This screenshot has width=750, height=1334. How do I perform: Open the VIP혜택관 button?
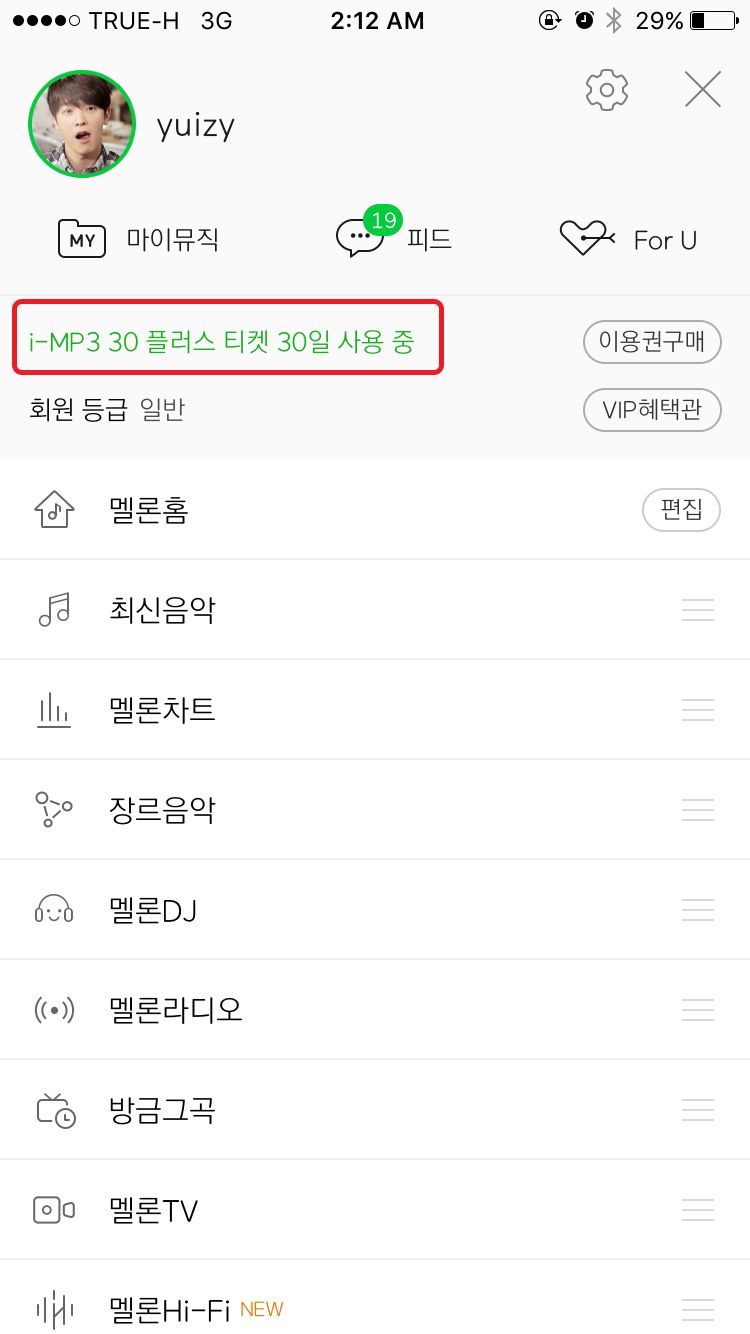tap(652, 410)
